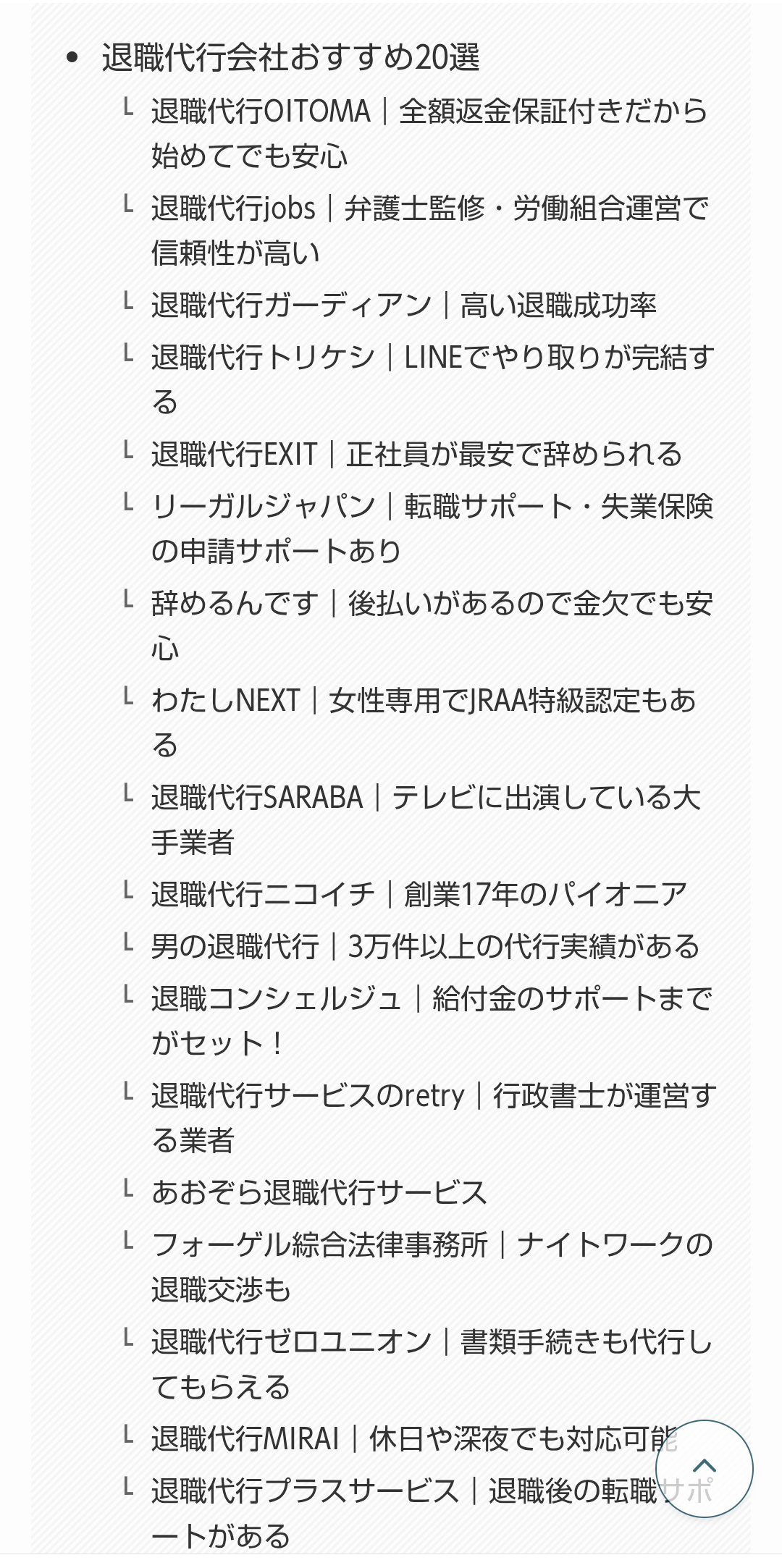Open 退職代行EXIT contents entry
782x1568 pixels.
[416, 455]
